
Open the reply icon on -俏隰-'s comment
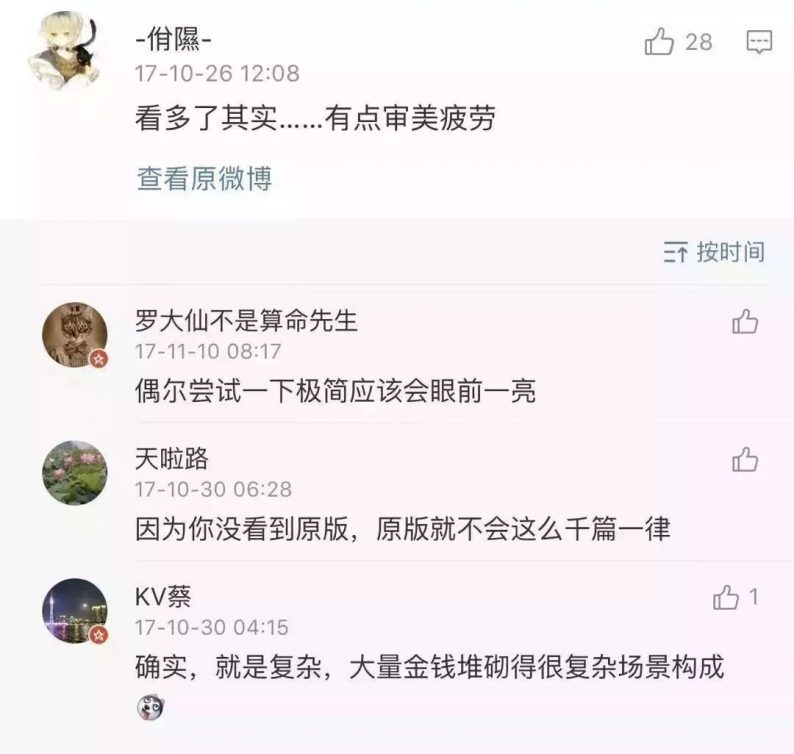point(760,42)
